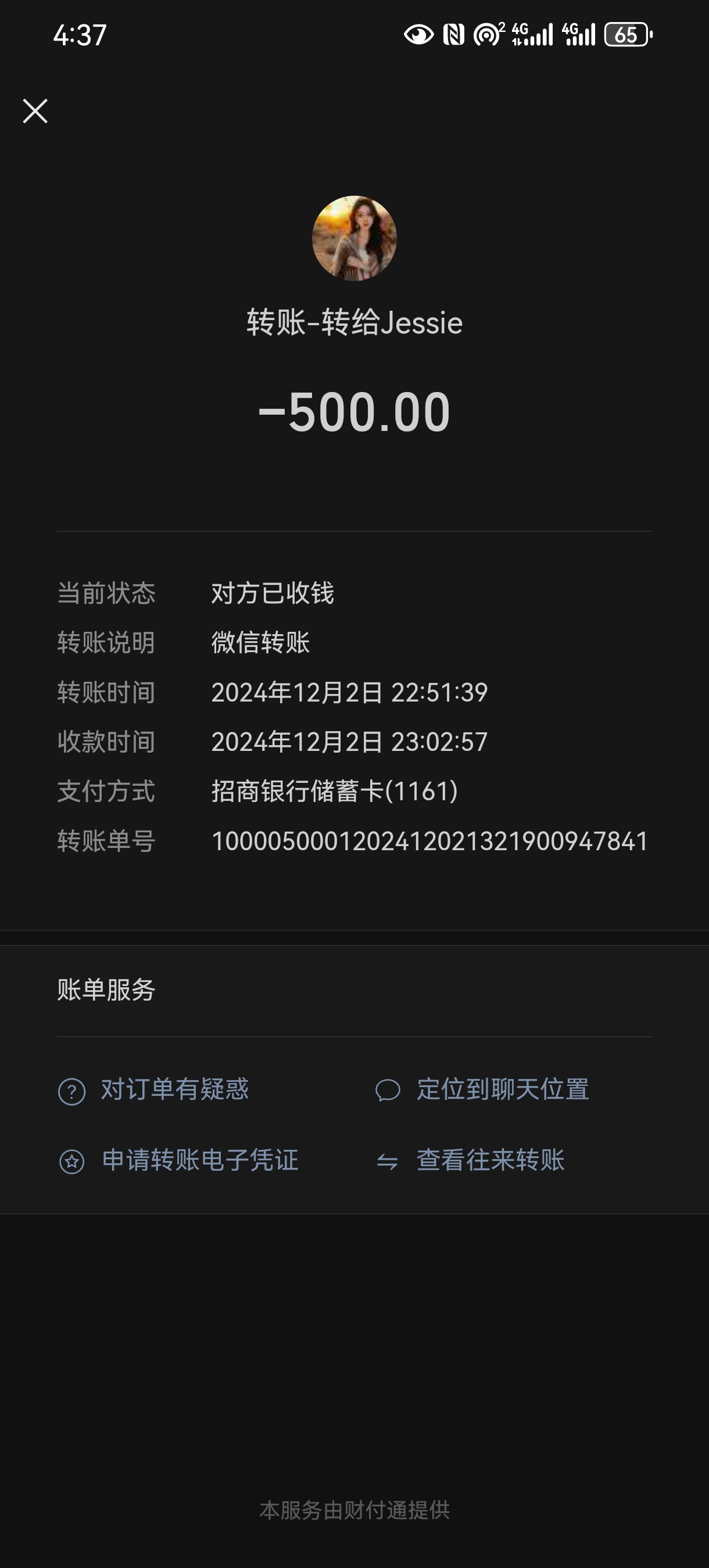The image size is (709, 1568).
Task: Open Jessie's profile avatar
Action: (x=354, y=238)
